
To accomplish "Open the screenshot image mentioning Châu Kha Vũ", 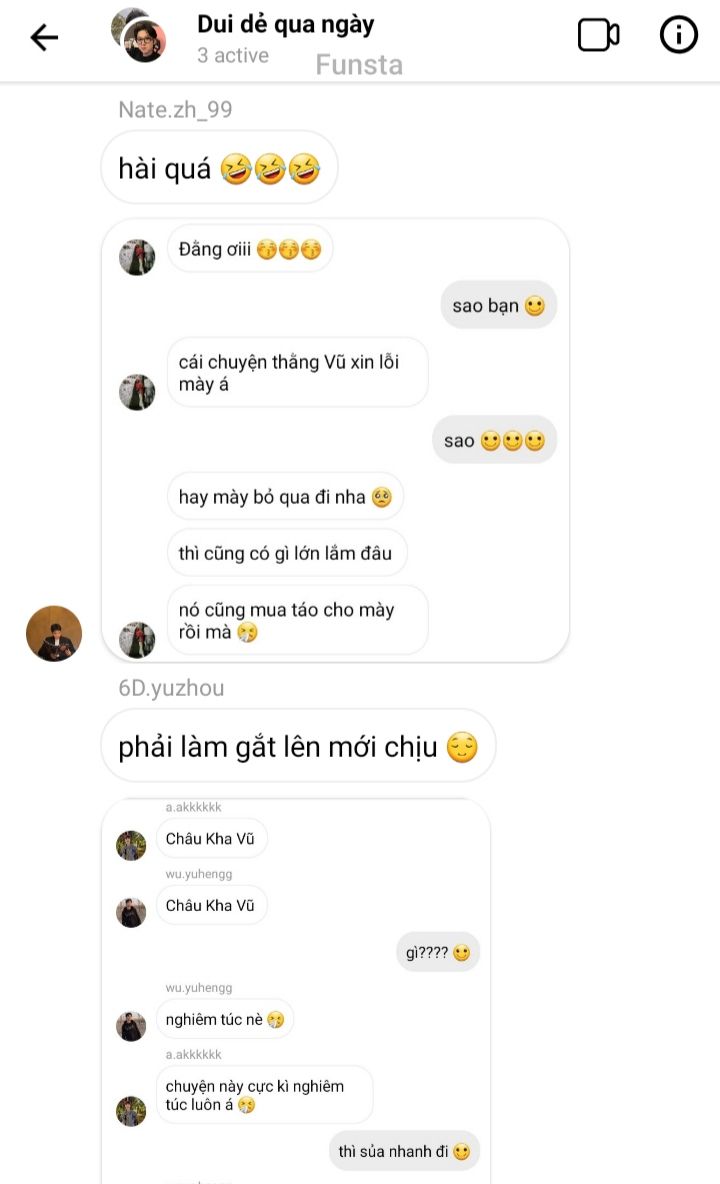I will point(296,990).
